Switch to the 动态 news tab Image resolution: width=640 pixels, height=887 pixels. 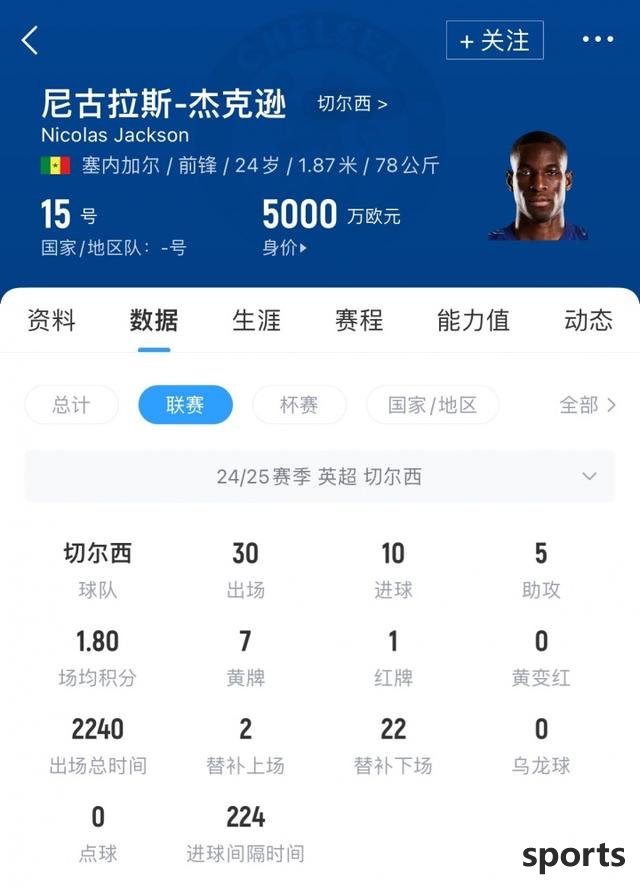tap(588, 320)
